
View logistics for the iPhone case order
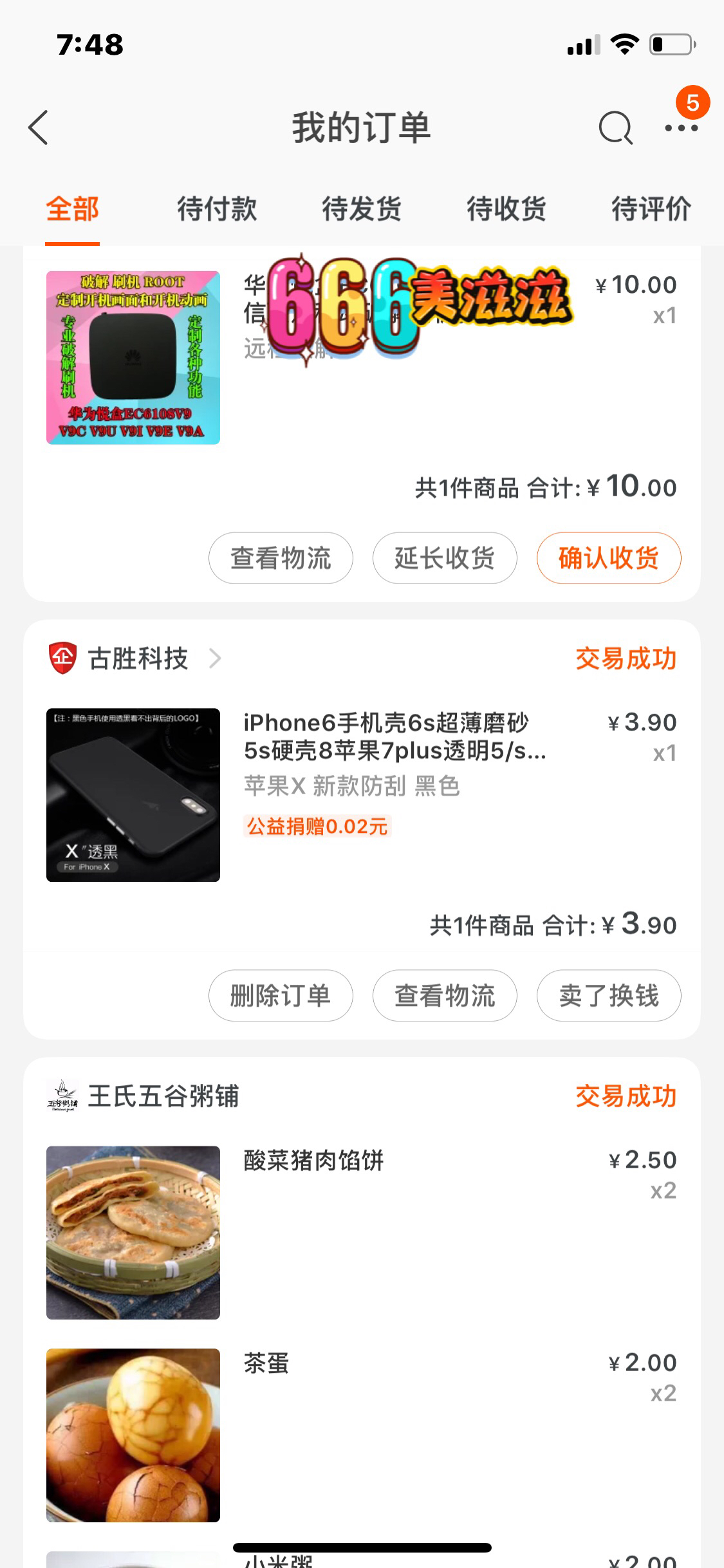pos(445,996)
